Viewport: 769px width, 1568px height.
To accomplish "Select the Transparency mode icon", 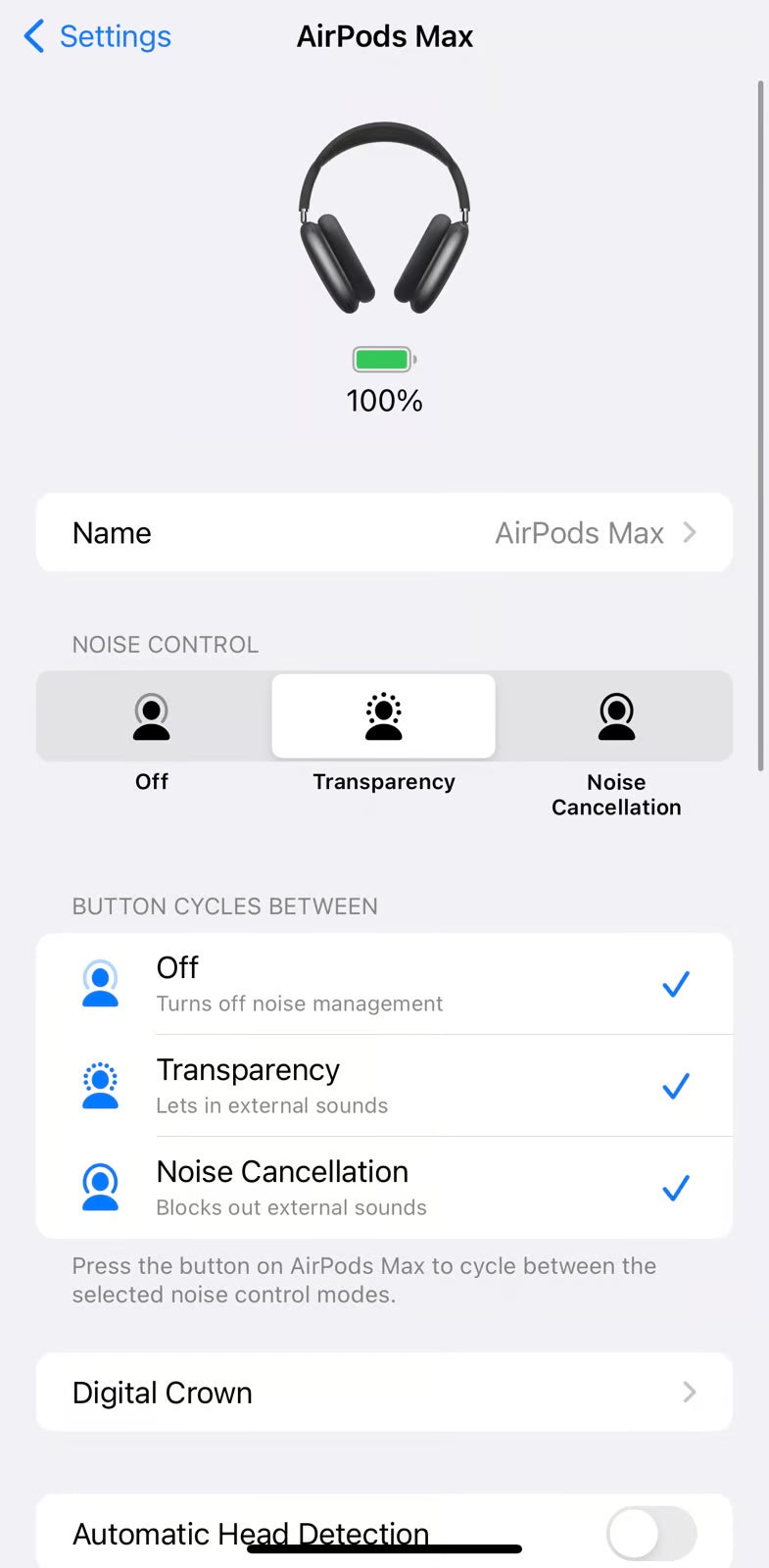I will [x=383, y=716].
